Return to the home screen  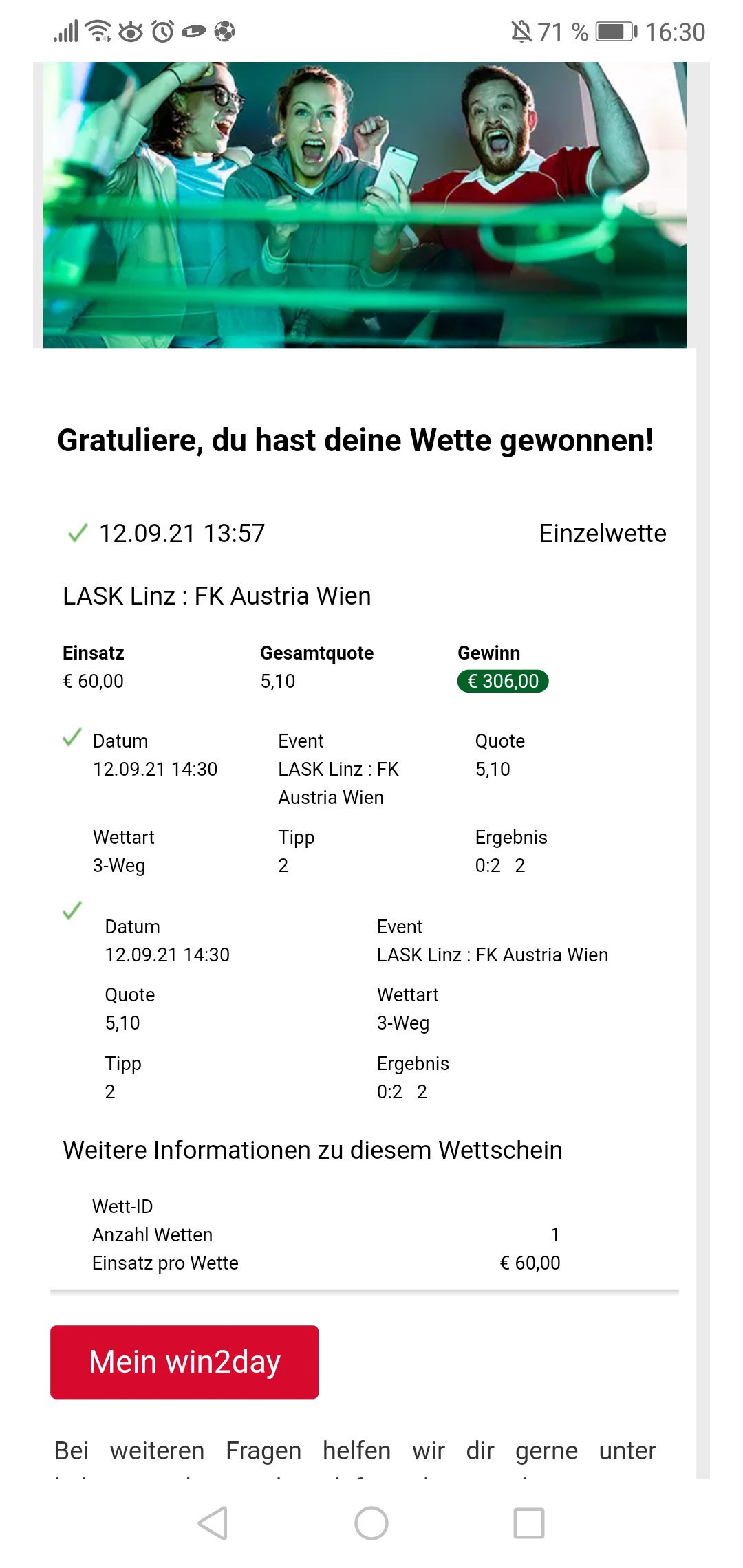coord(371,1523)
